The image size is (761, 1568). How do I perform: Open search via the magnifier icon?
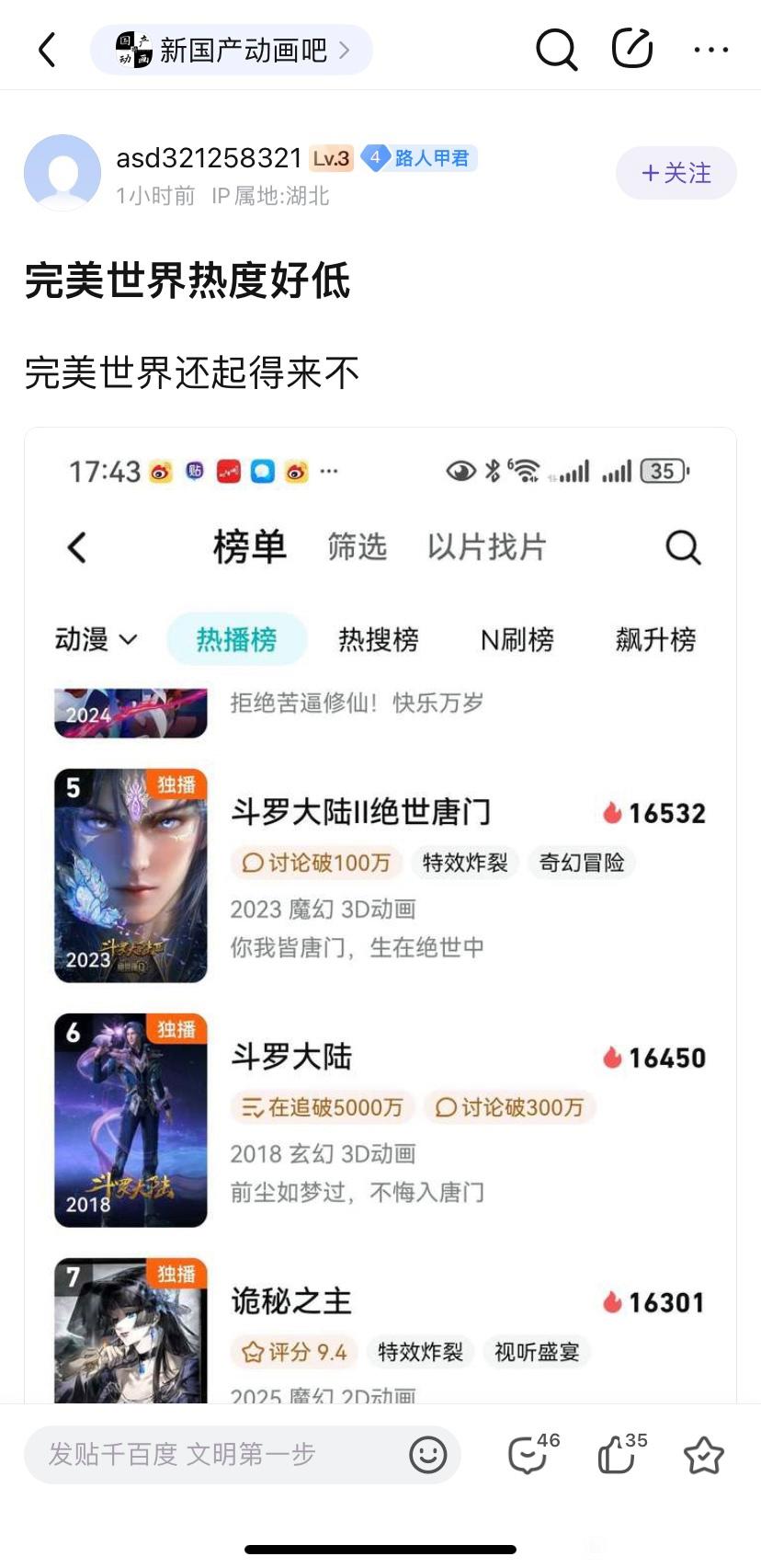556,50
